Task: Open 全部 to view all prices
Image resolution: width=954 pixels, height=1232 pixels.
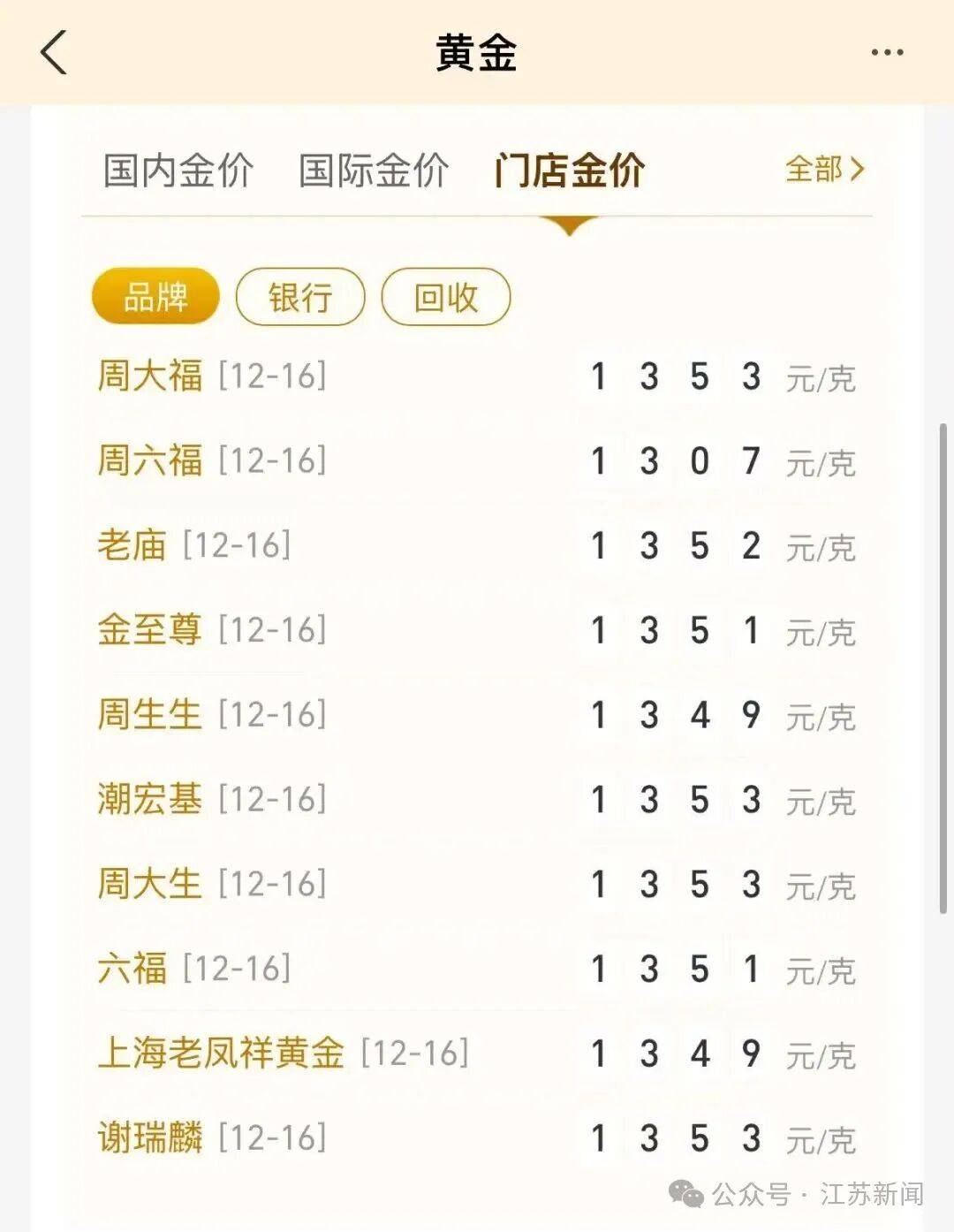Action: [x=824, y=169]
